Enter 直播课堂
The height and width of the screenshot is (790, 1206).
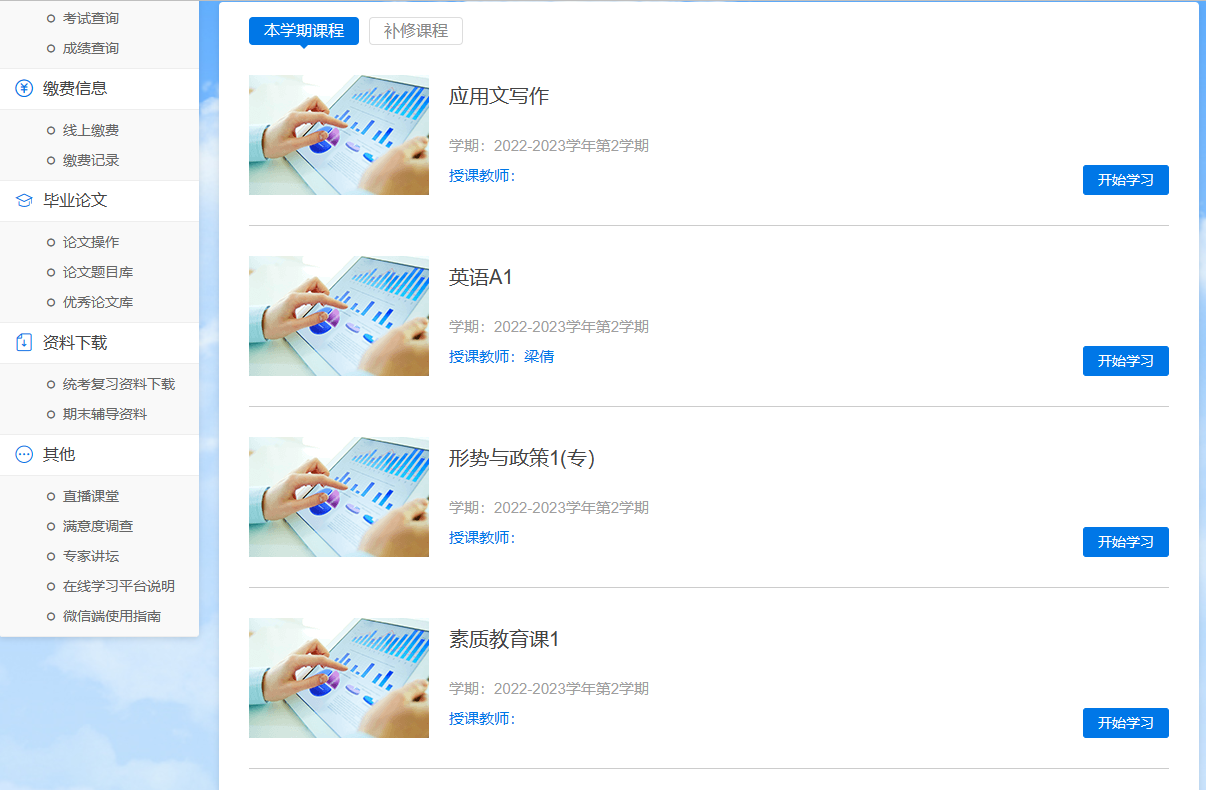[90, 496]
